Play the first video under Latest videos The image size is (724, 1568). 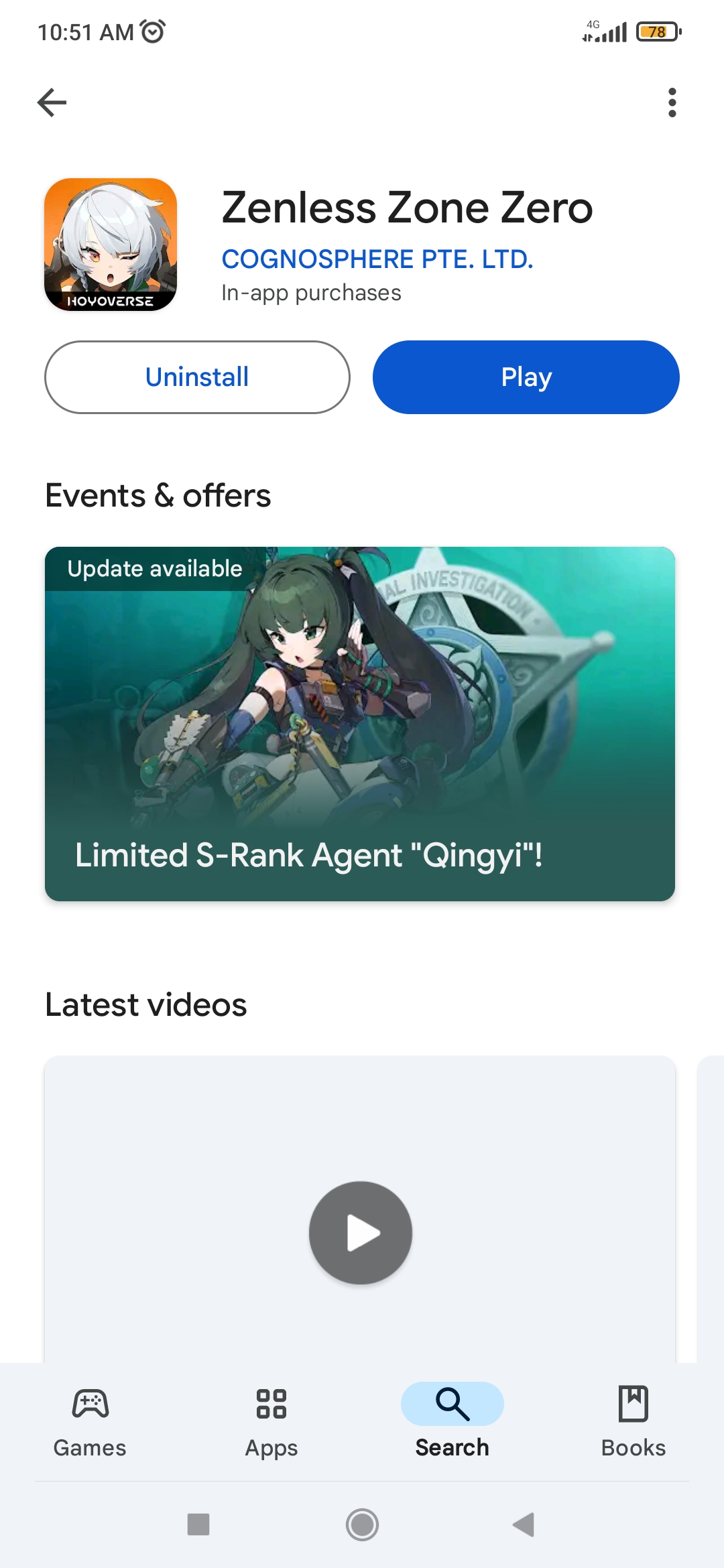(x=360, y=1232)
